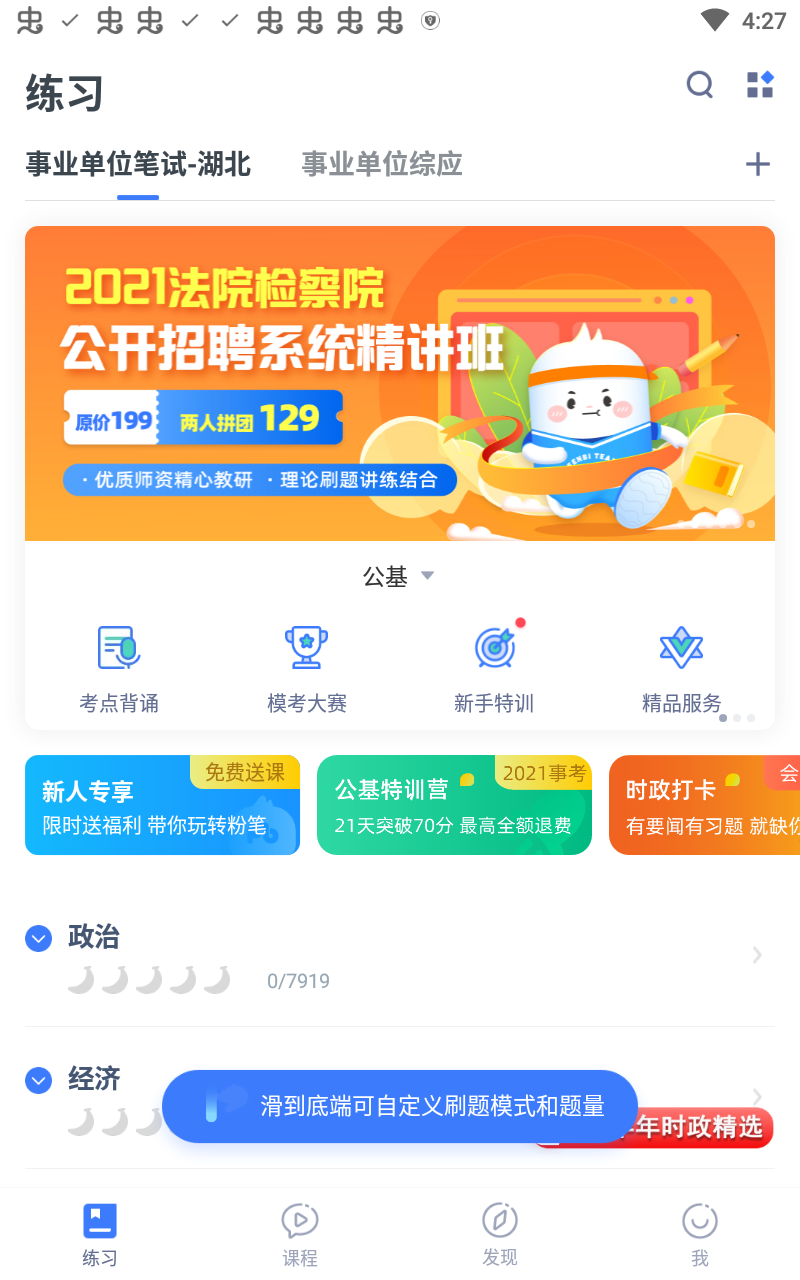Expand the 公基 subject dropdown
The height and width of the screenshot is (1280, 800).
[398, 576]
